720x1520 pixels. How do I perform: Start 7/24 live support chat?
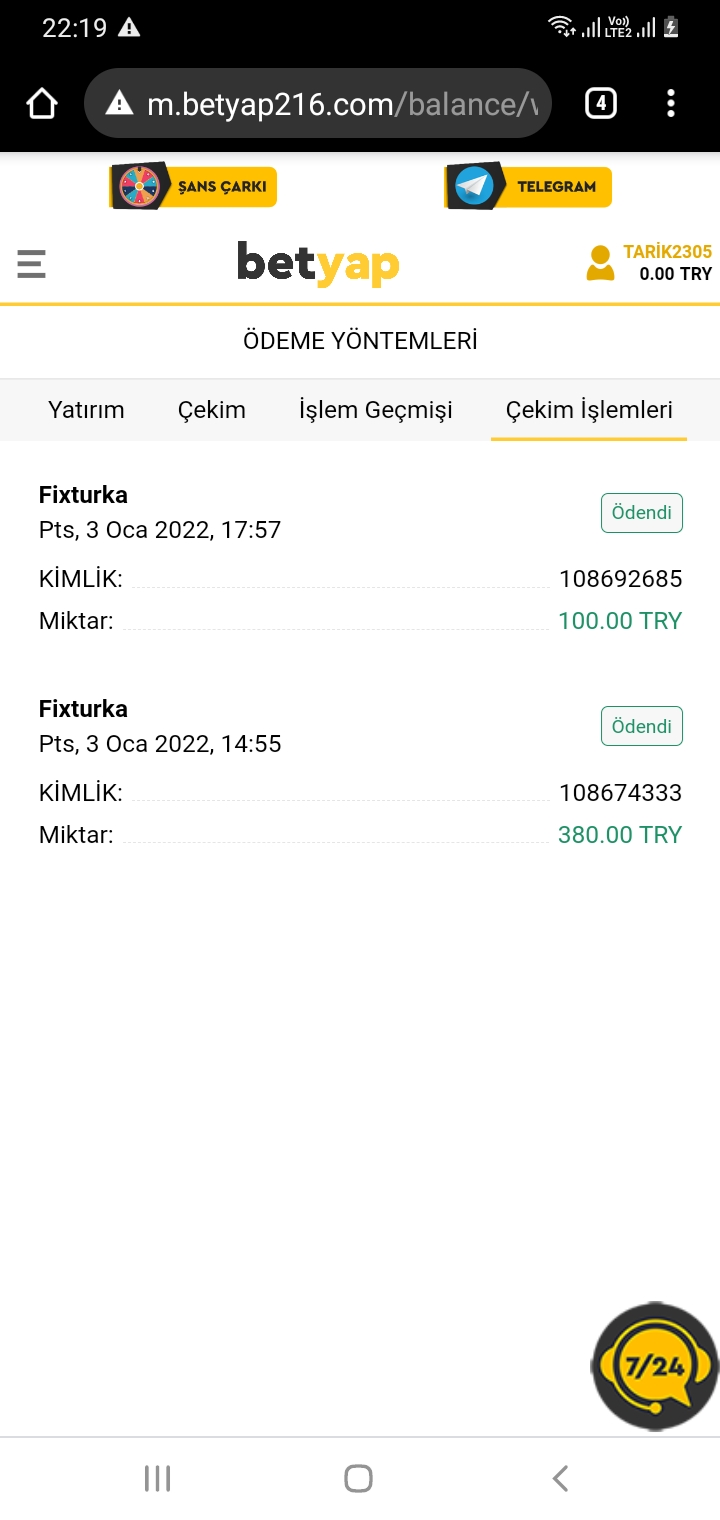(x=655, y=1366)
